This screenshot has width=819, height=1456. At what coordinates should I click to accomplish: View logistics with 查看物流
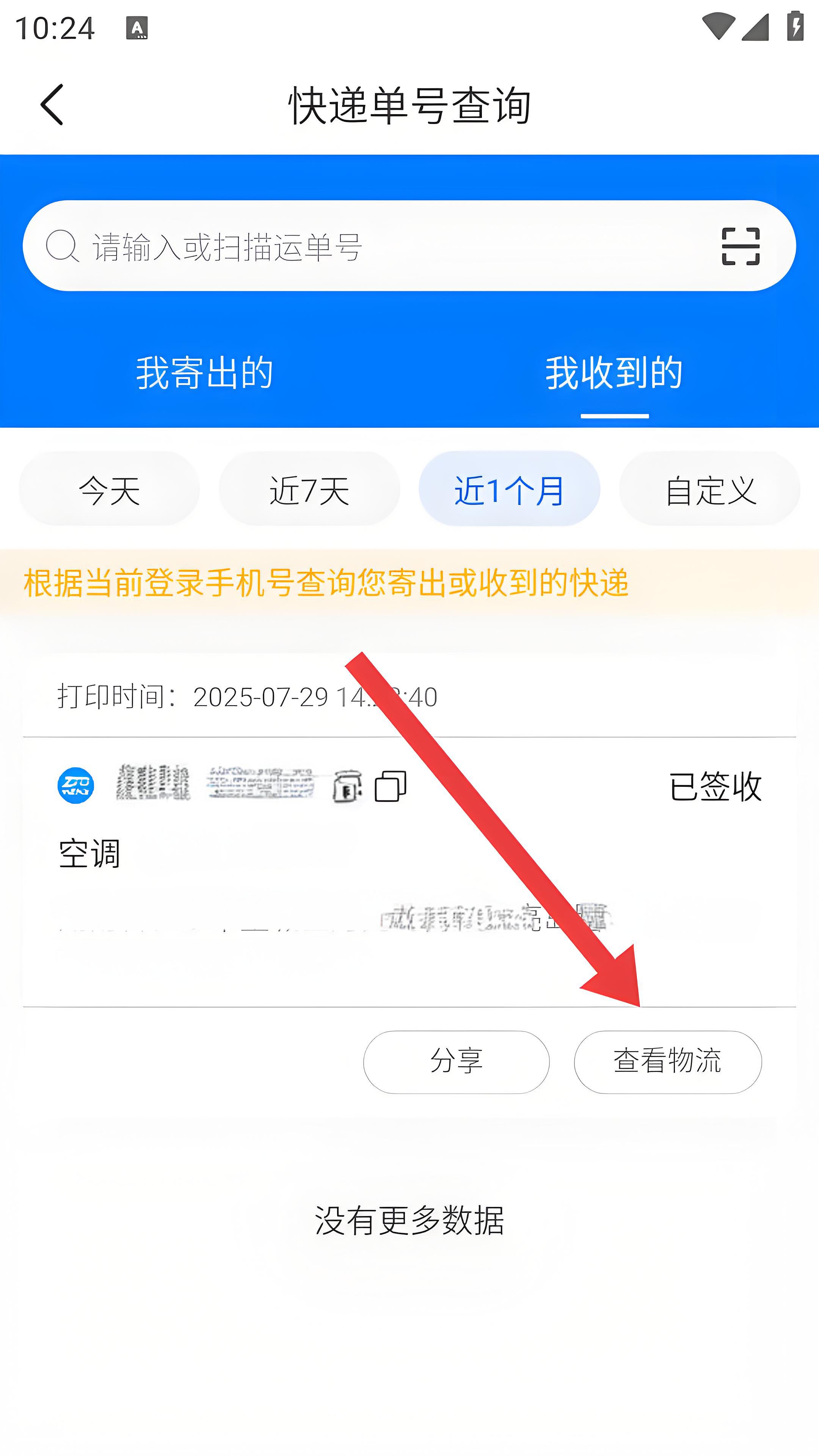click(x=667, y=1062)
